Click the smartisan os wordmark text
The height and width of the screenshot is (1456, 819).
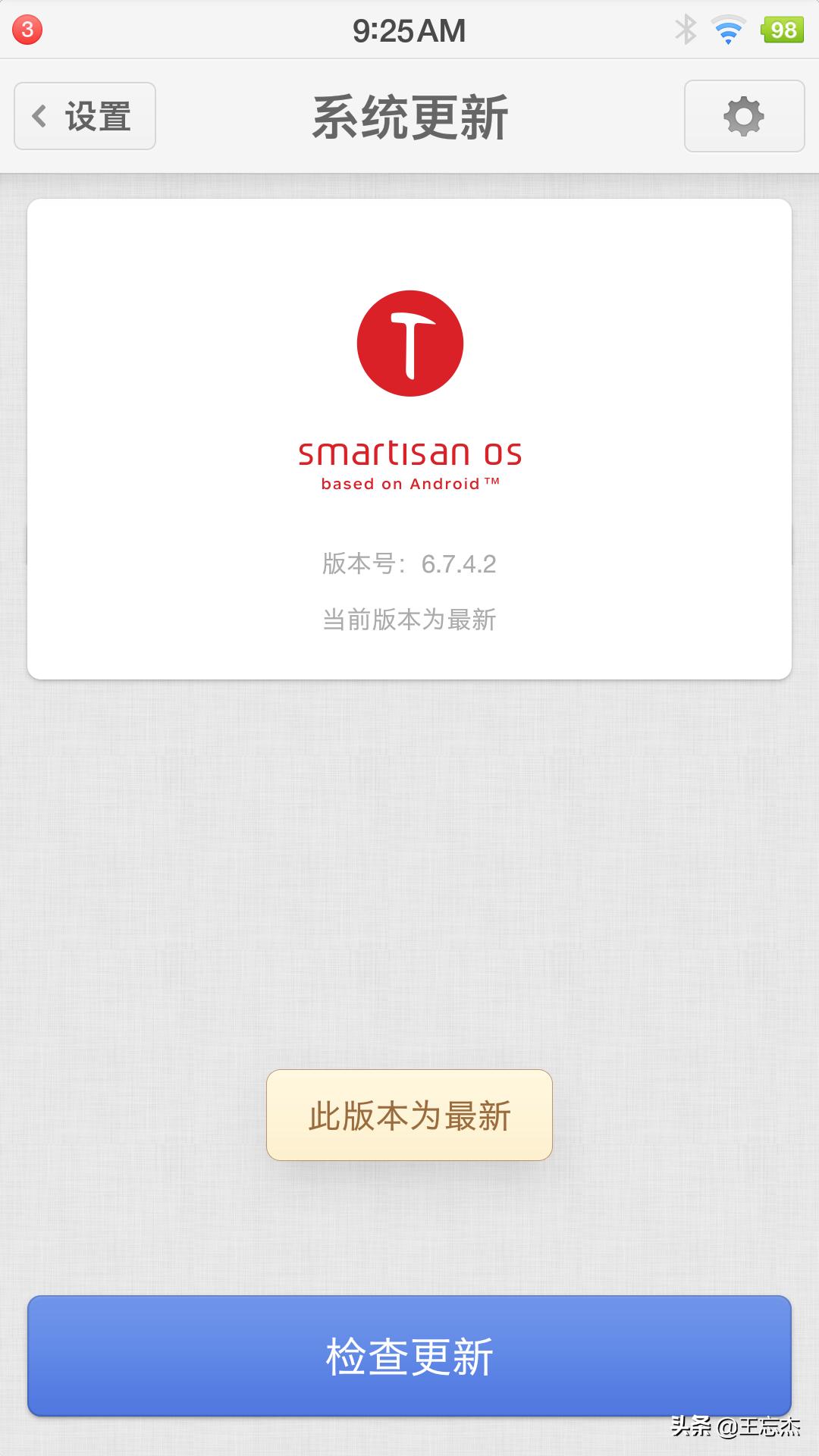(409, 453)
